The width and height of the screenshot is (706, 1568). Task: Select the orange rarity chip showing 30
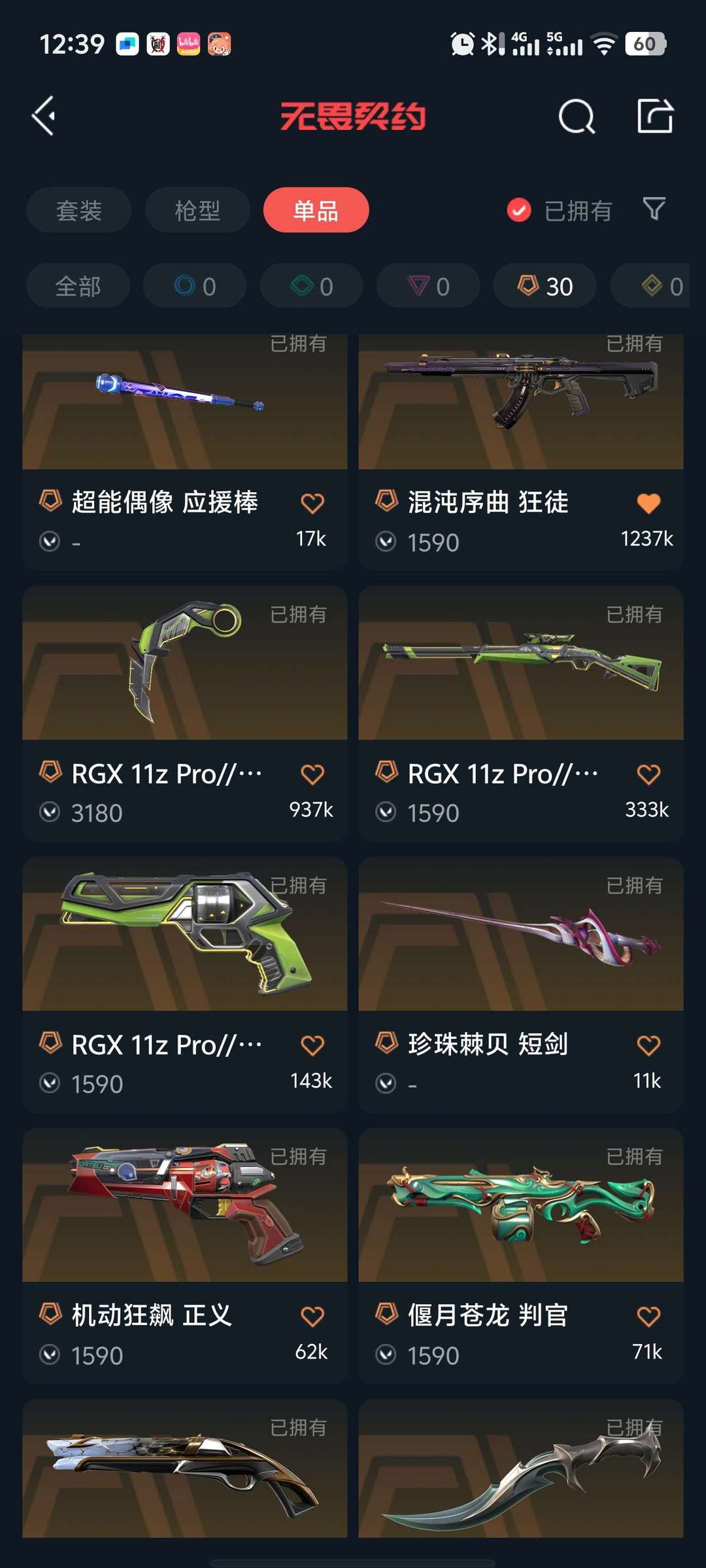pos(545,286)
